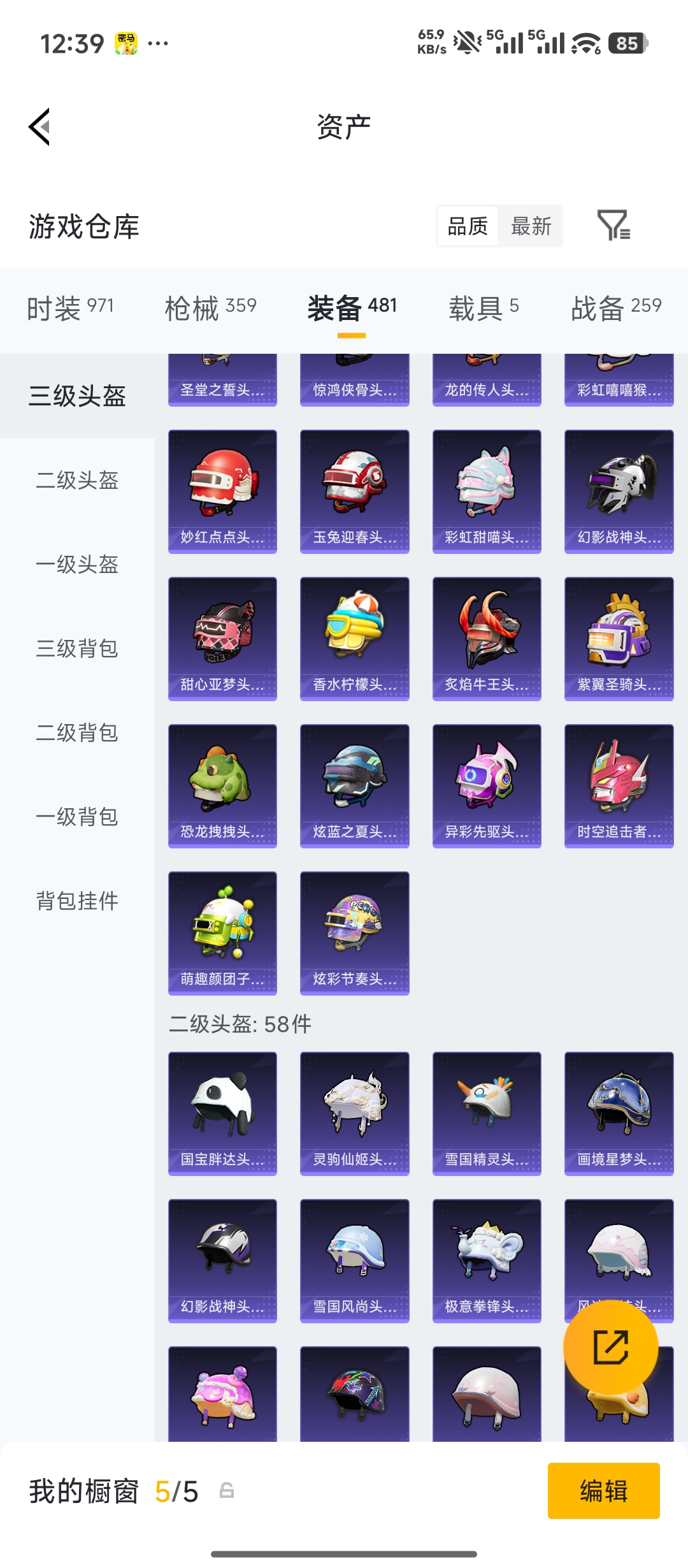
Task: Tap the back arrow to leave 资产 page
Action: tap(39, 126)
